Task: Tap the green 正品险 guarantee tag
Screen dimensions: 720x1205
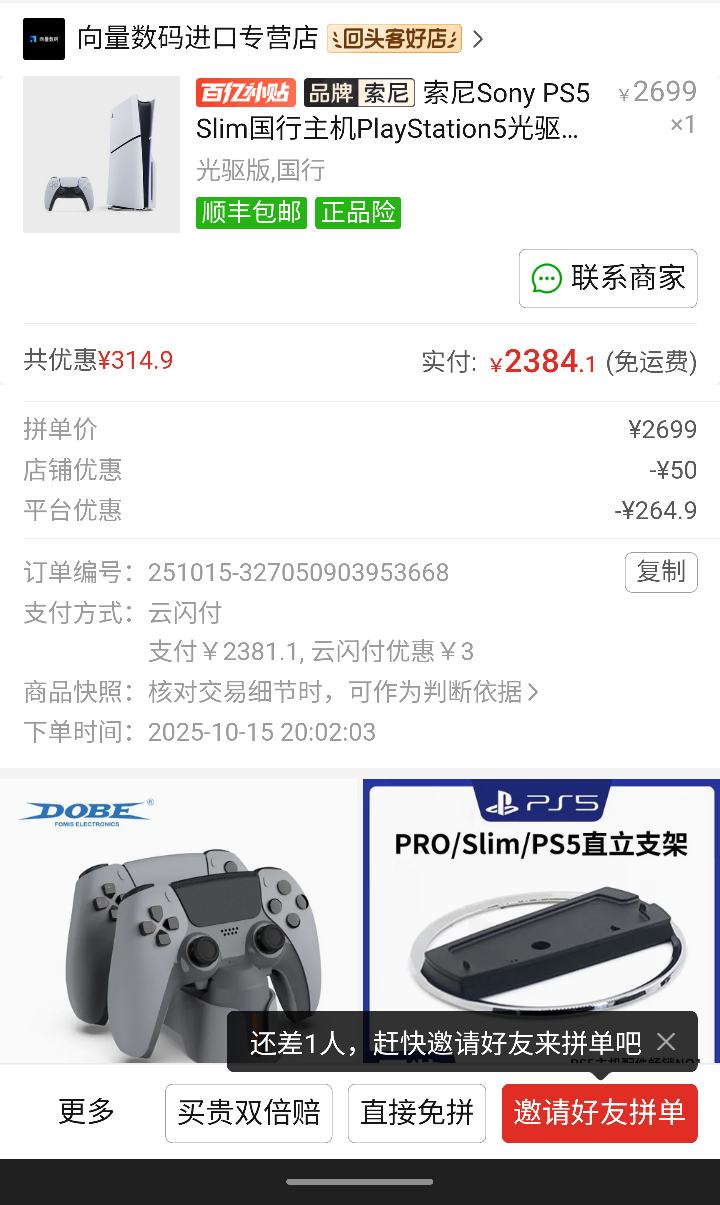Action: [x=359, y=213]
